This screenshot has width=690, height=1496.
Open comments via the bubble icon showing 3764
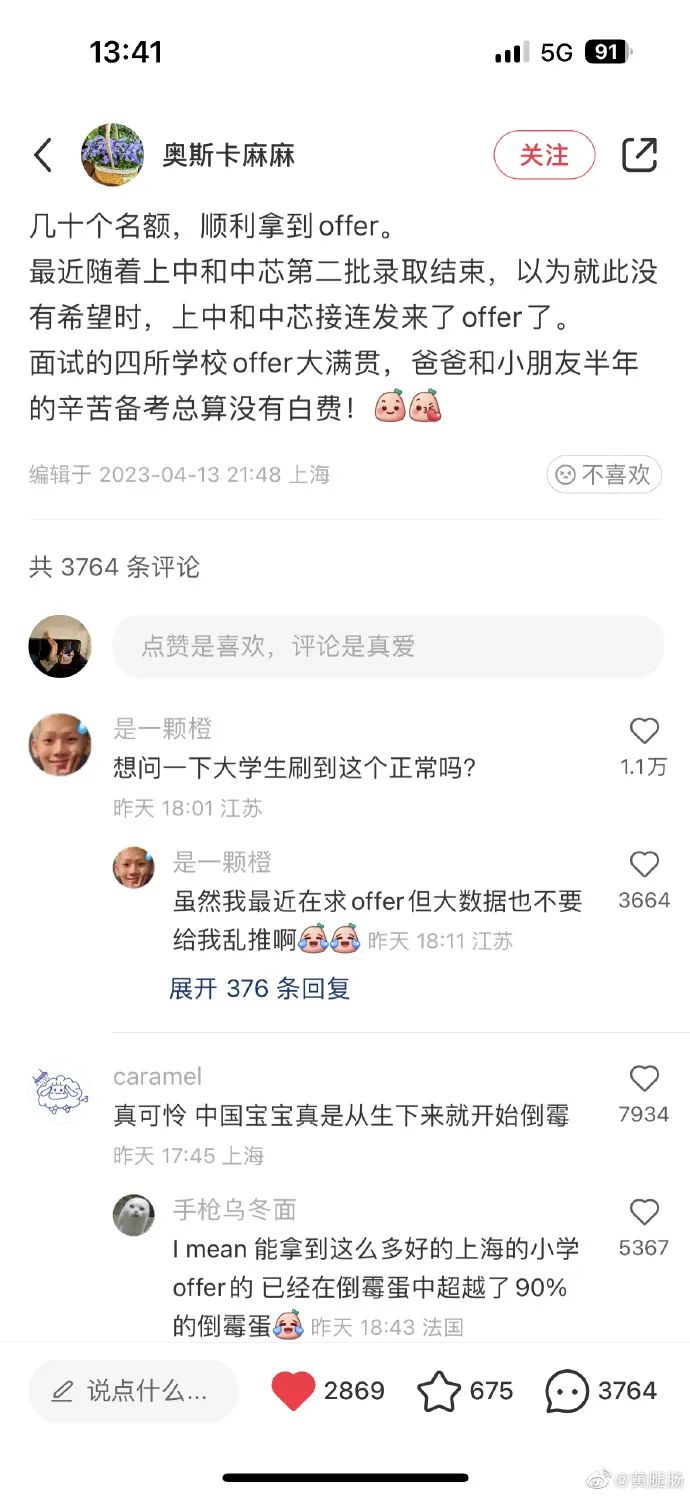(567, 1391)
